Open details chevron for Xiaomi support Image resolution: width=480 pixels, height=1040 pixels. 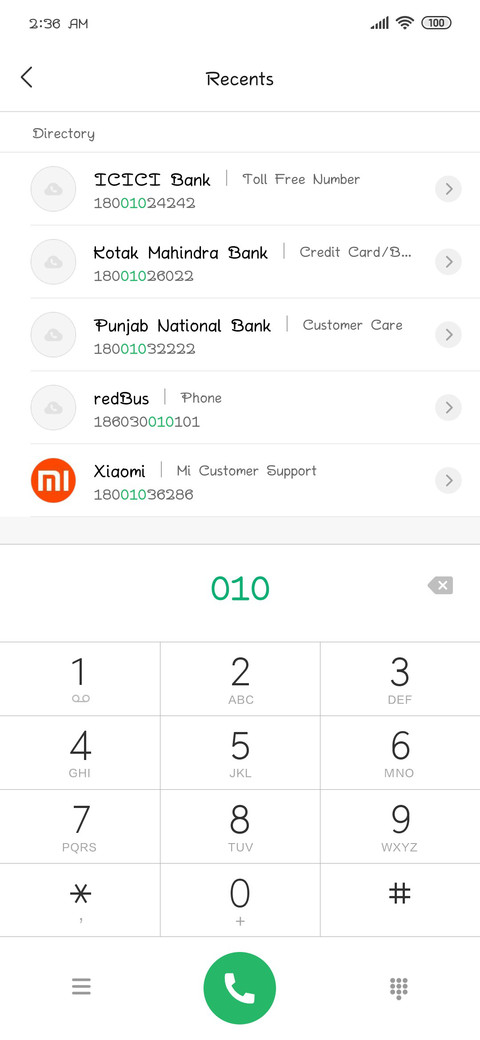coord(449,480)
